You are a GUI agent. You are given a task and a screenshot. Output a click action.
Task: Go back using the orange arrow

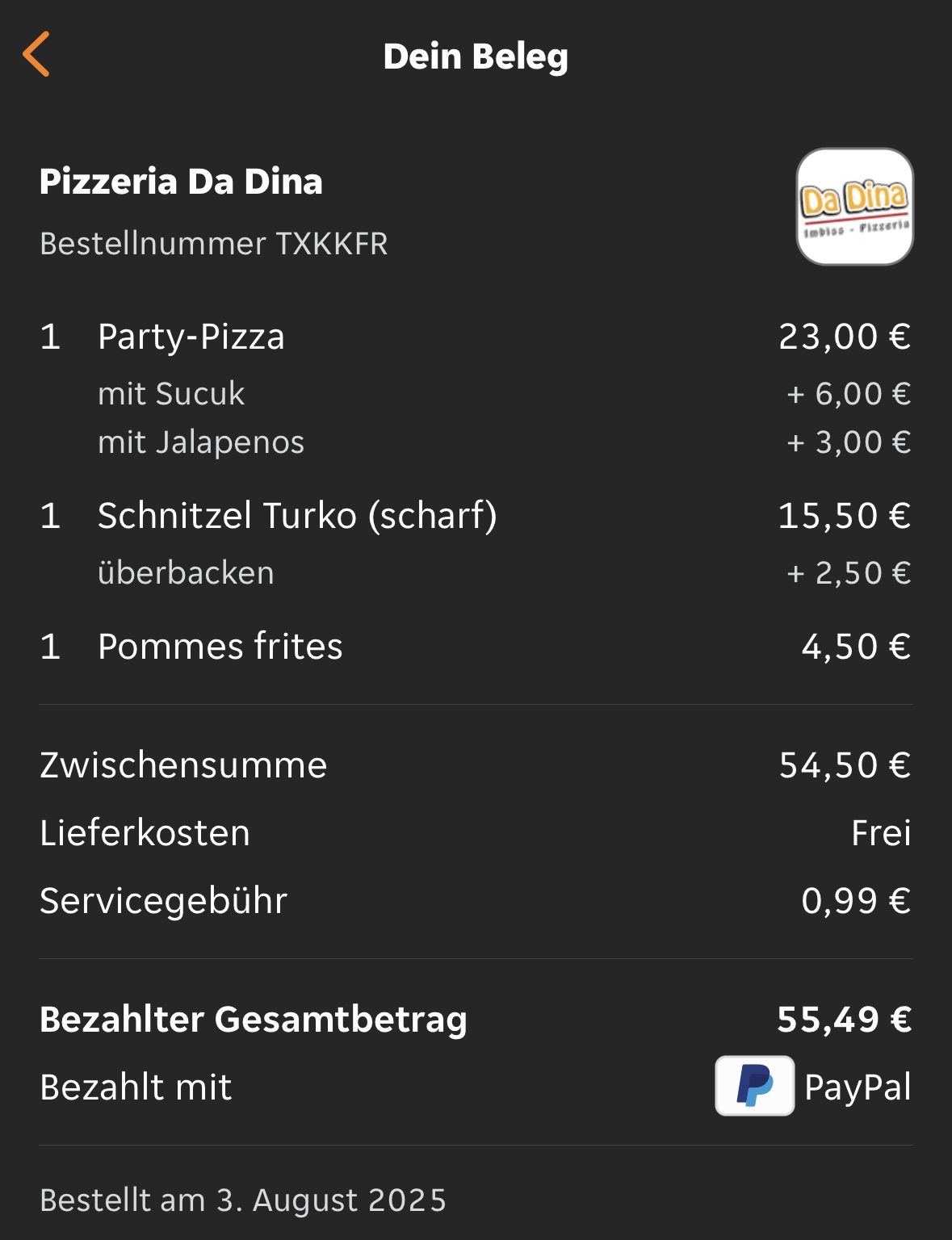pos(37,54)
